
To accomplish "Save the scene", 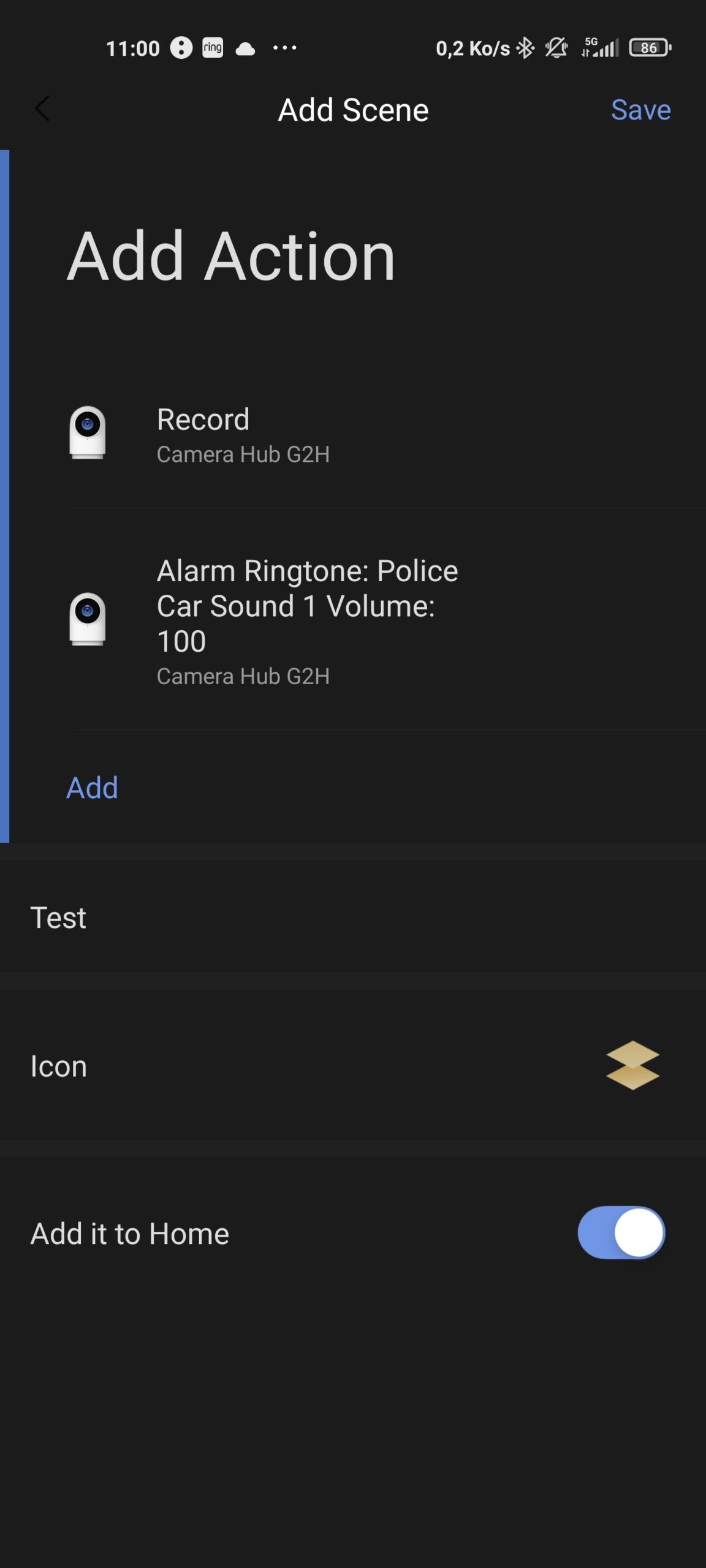I will [640, 110].
